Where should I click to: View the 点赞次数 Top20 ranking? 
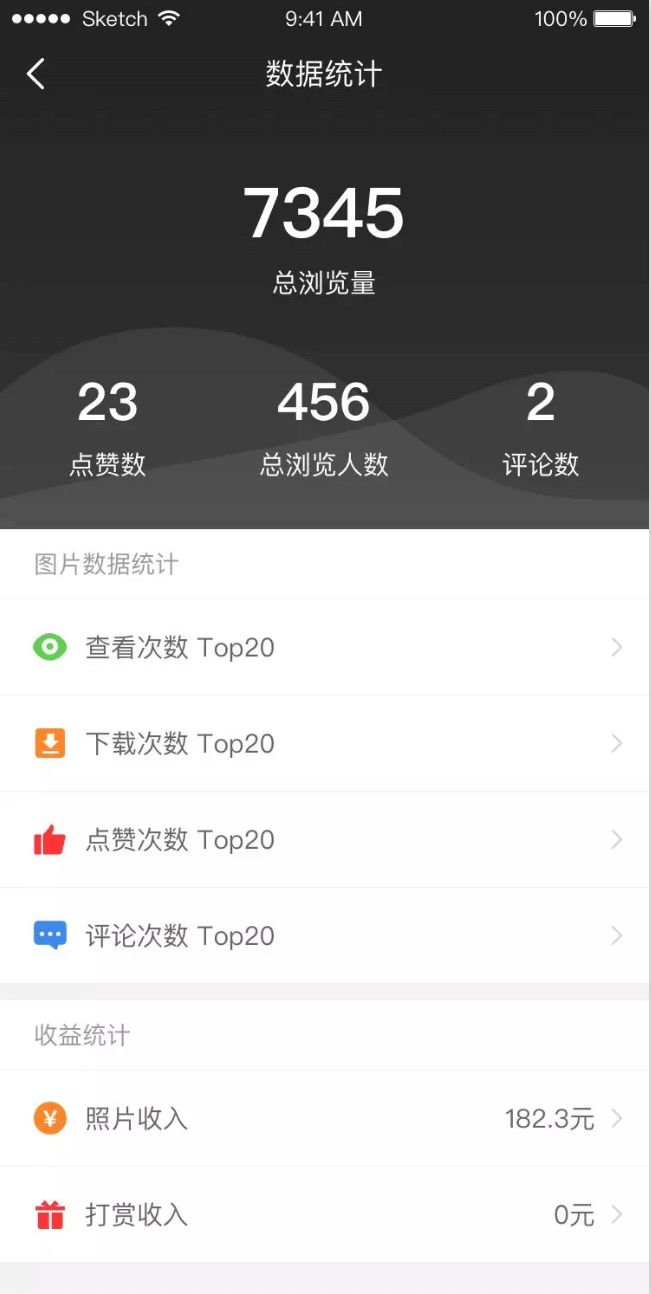click(x=325, y=840)
